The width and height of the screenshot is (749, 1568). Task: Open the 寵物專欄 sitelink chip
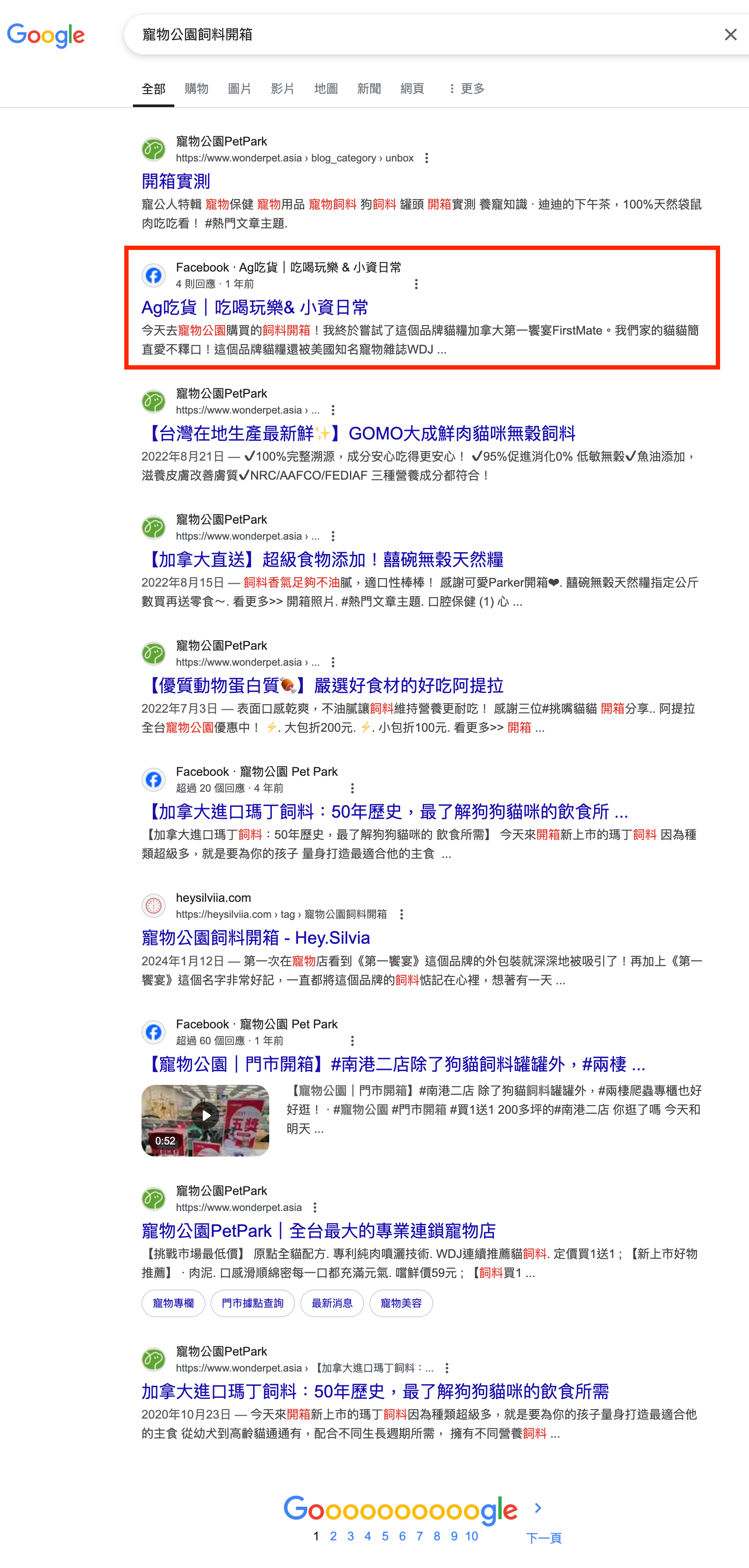point(173,1303)
